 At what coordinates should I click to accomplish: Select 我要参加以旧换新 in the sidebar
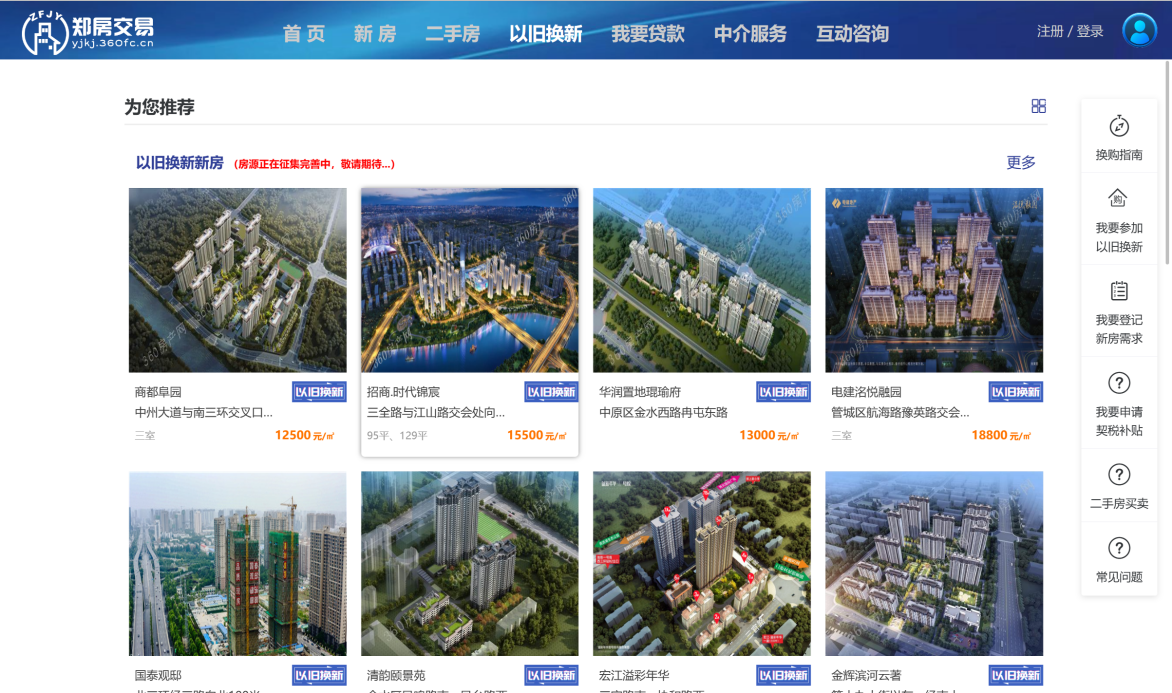point(1119,219)
